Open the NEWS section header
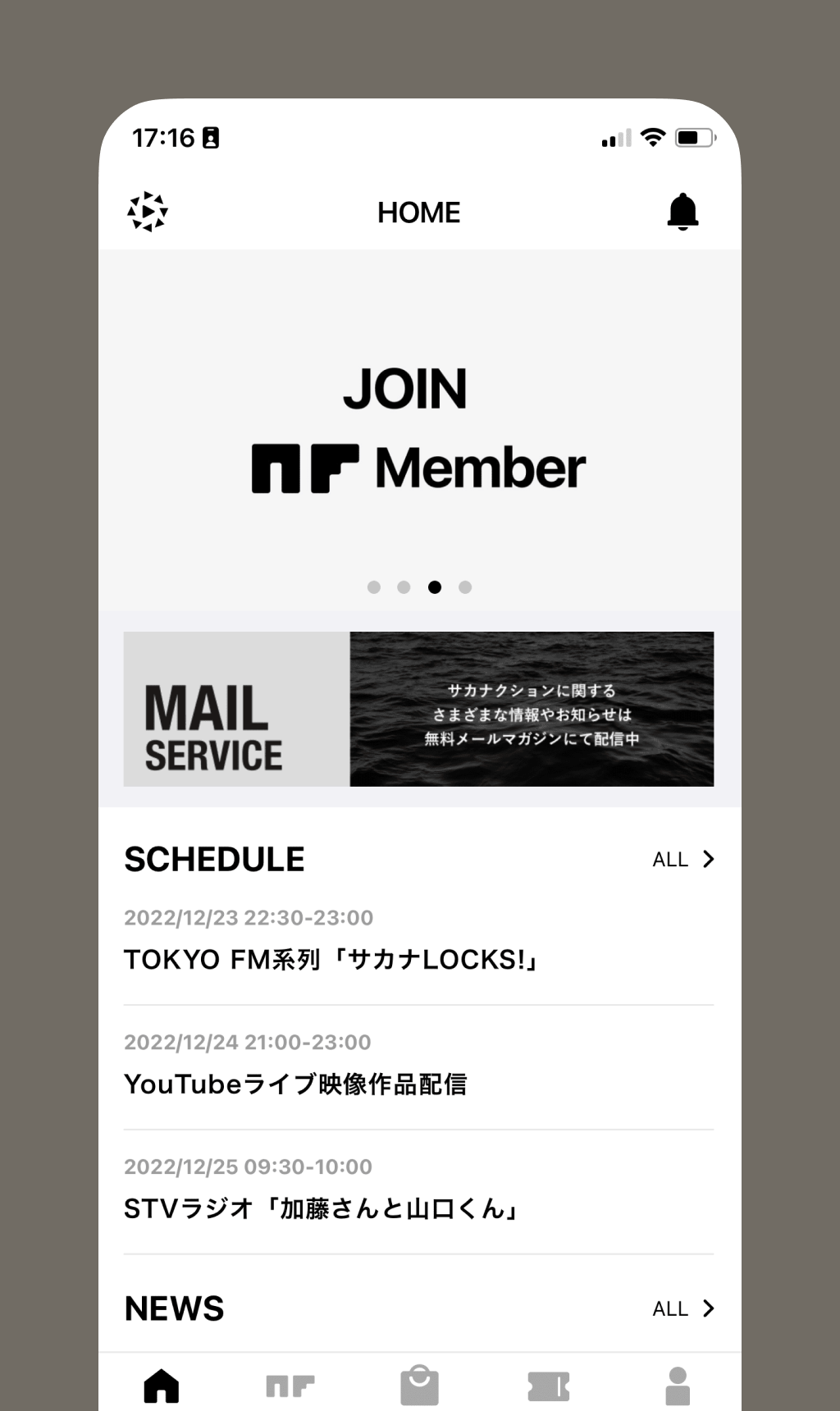 click(173, 1308)
